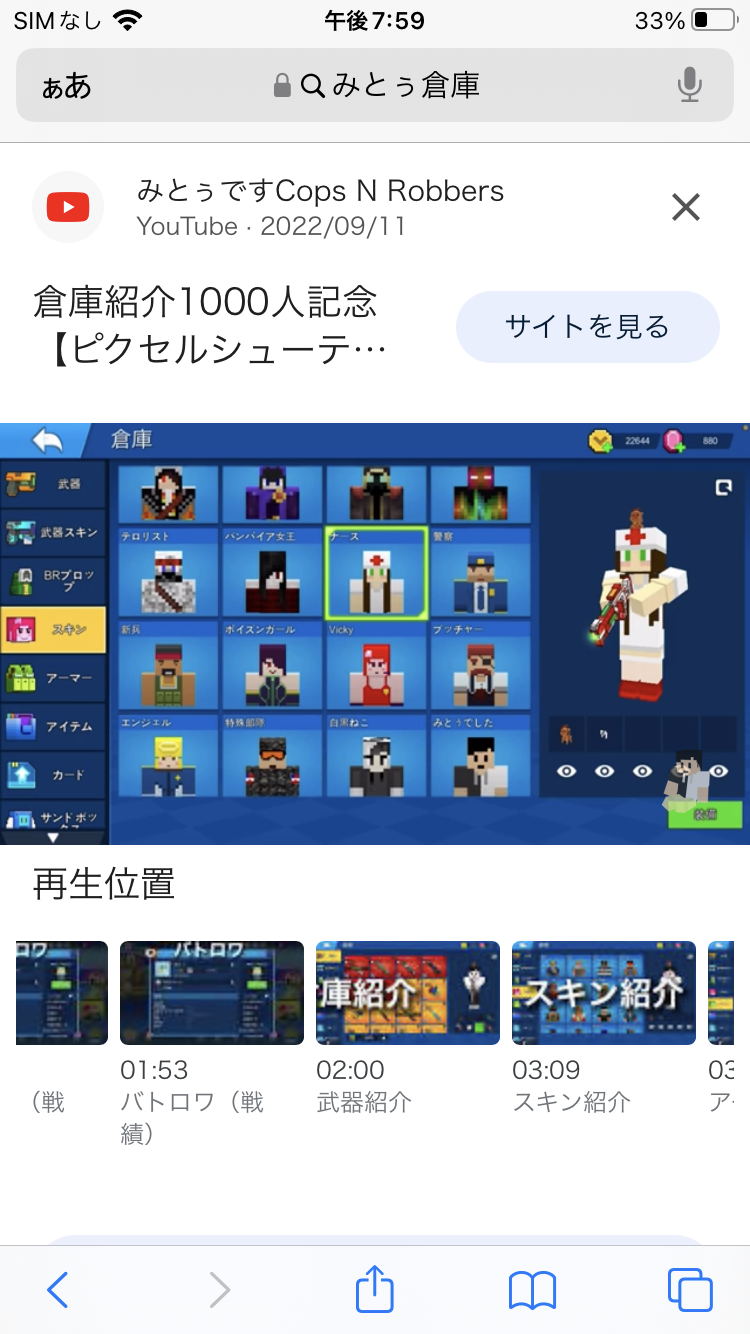750x1334 pixels.
Task: Open the 倉庫 video thumbnail
Action: coord(375,634)
